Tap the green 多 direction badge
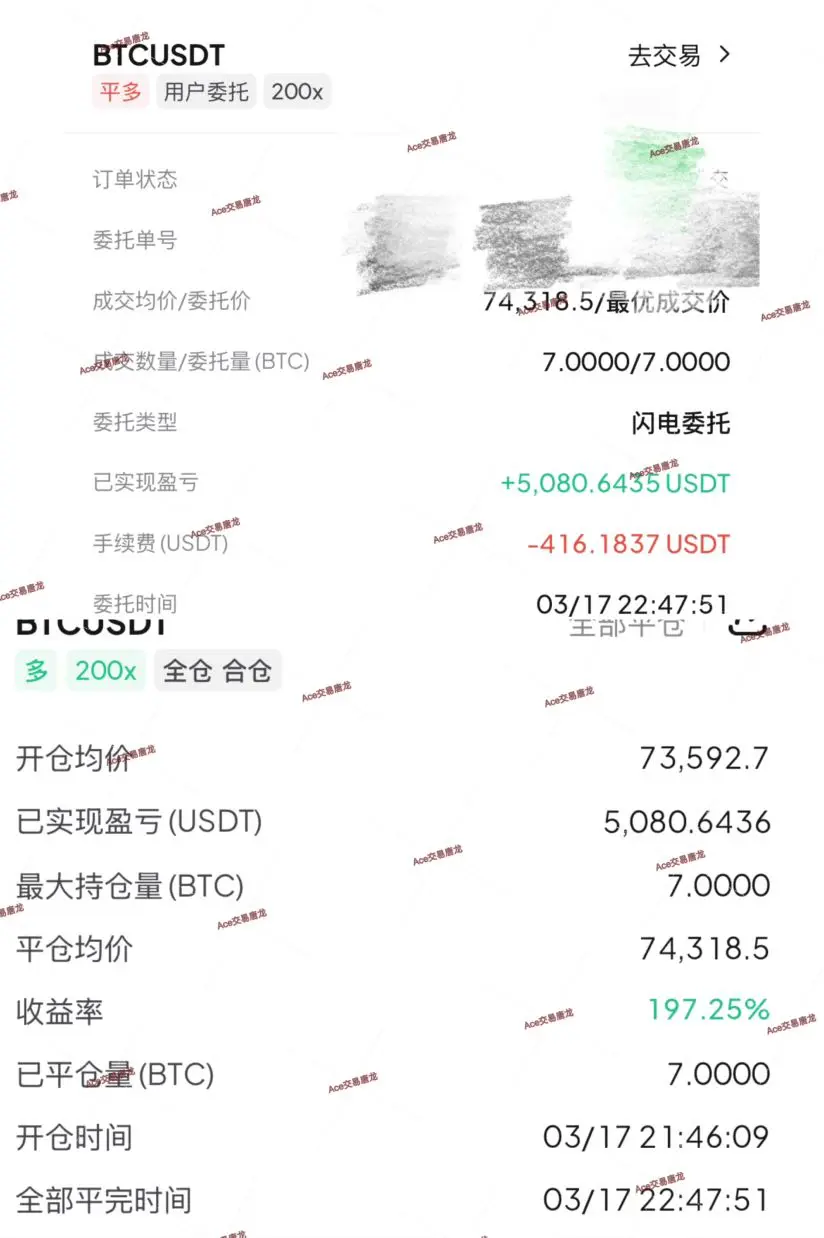 35,671
